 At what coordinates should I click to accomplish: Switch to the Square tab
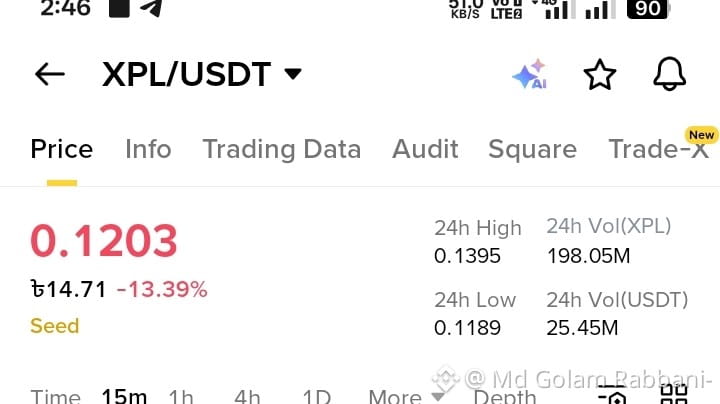[532, 149]
